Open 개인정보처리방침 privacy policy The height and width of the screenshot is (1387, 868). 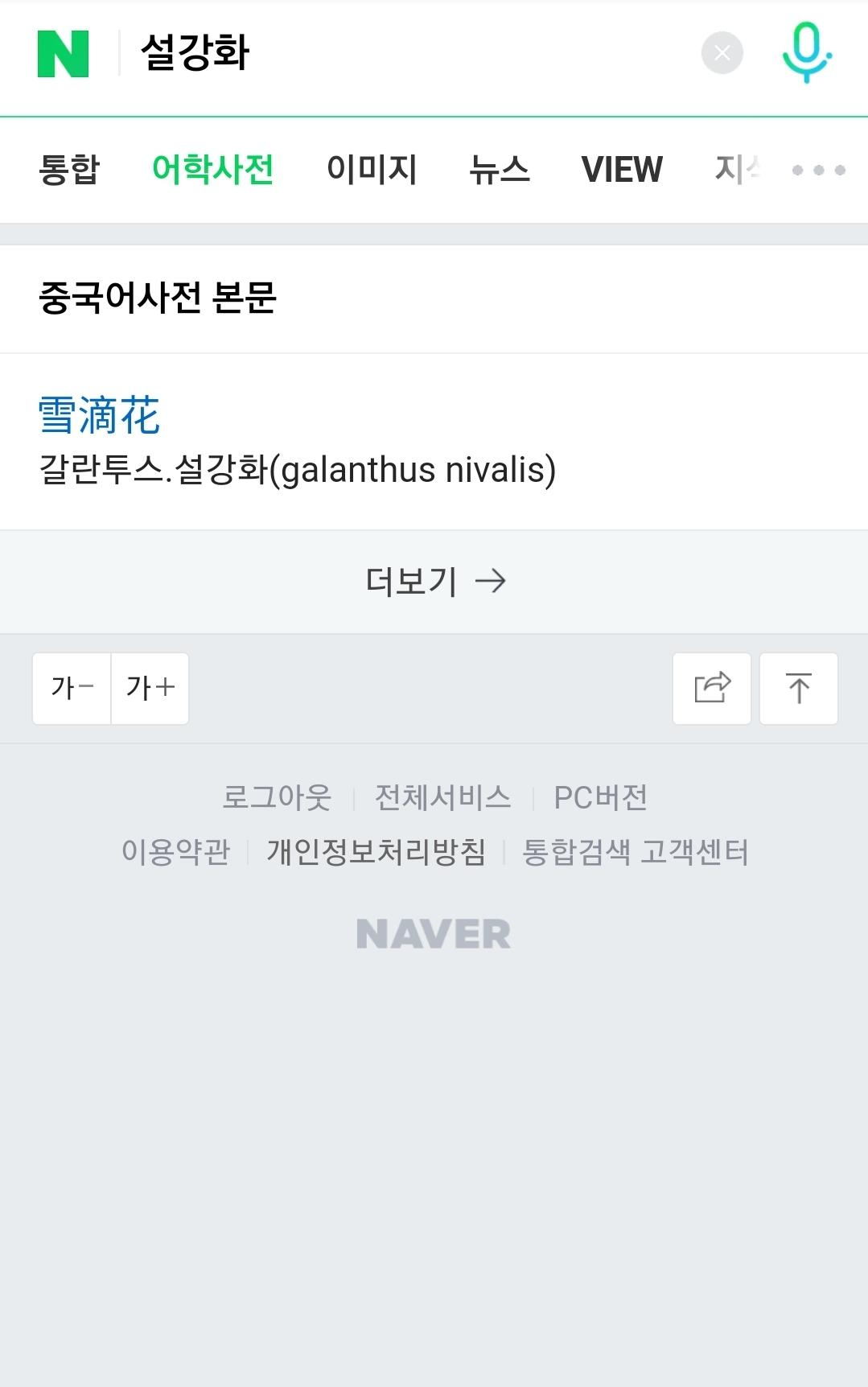[x=376, y=852]
